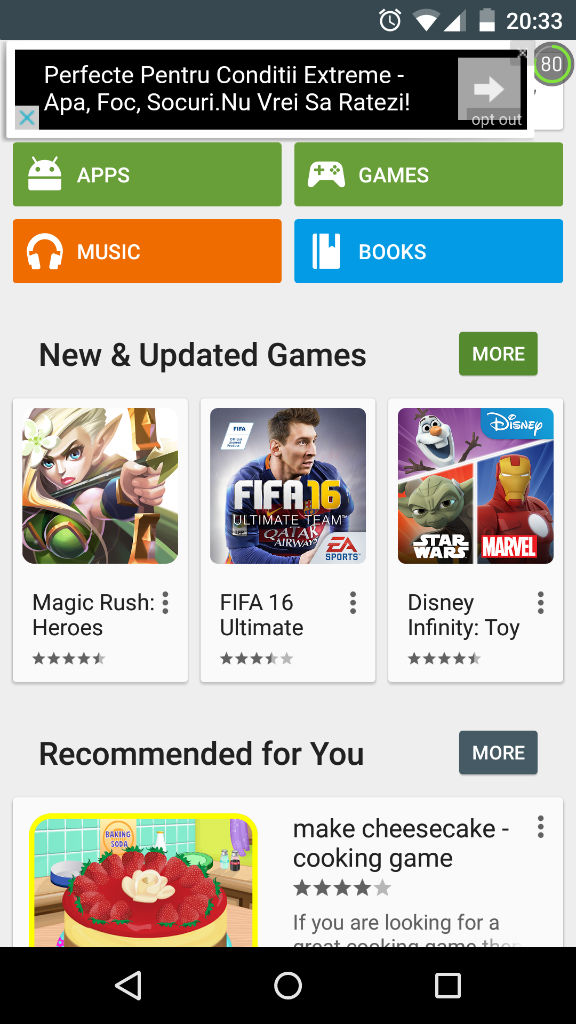Image resolution: width=576 pixels, height=1024 pixels.
Task: Go to the Music section
Action: [x=147, y=251]
